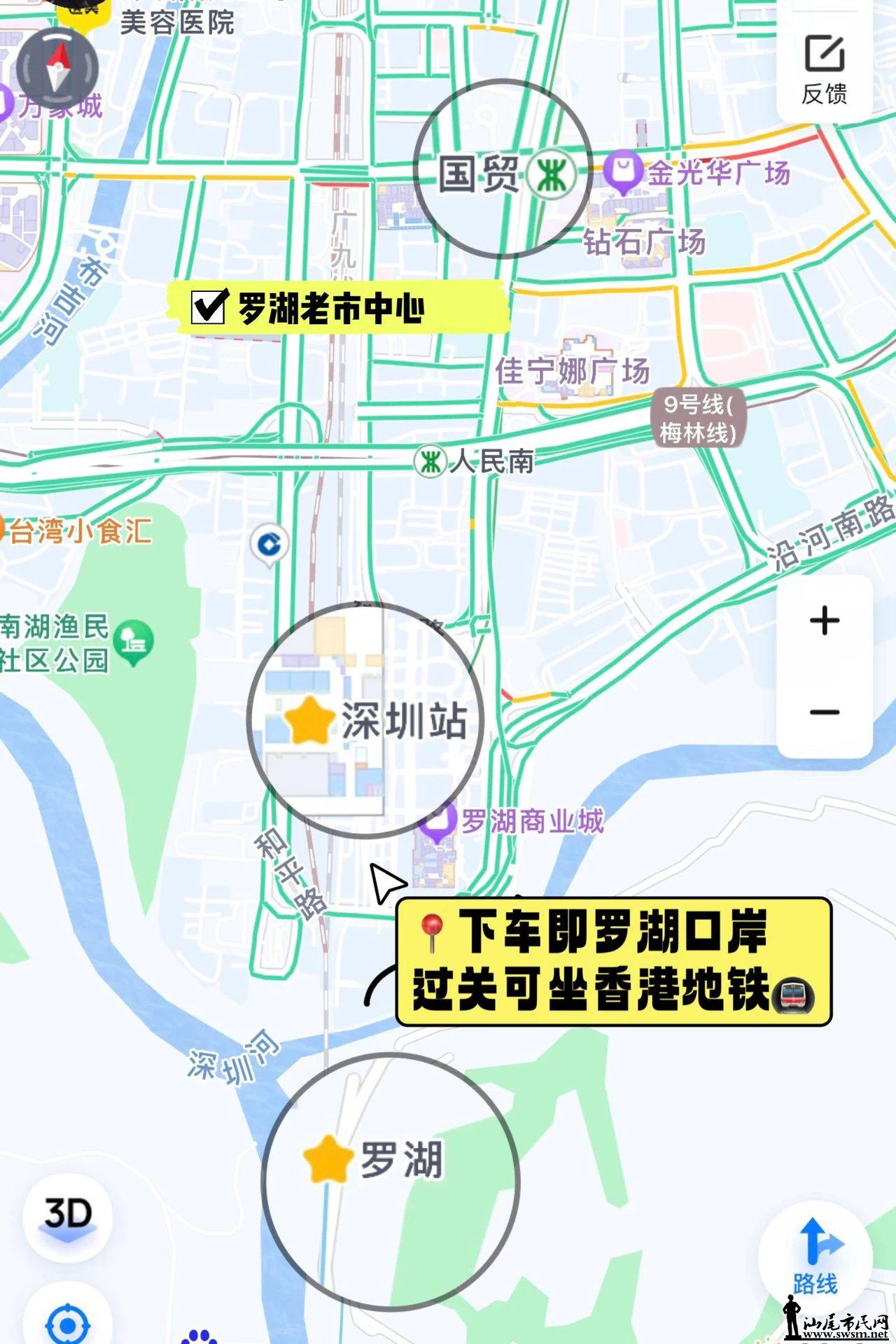Select the 罗湖 starred place marker
Image resolution: width=896 pixels, height=1344 pixels.
328,1159
